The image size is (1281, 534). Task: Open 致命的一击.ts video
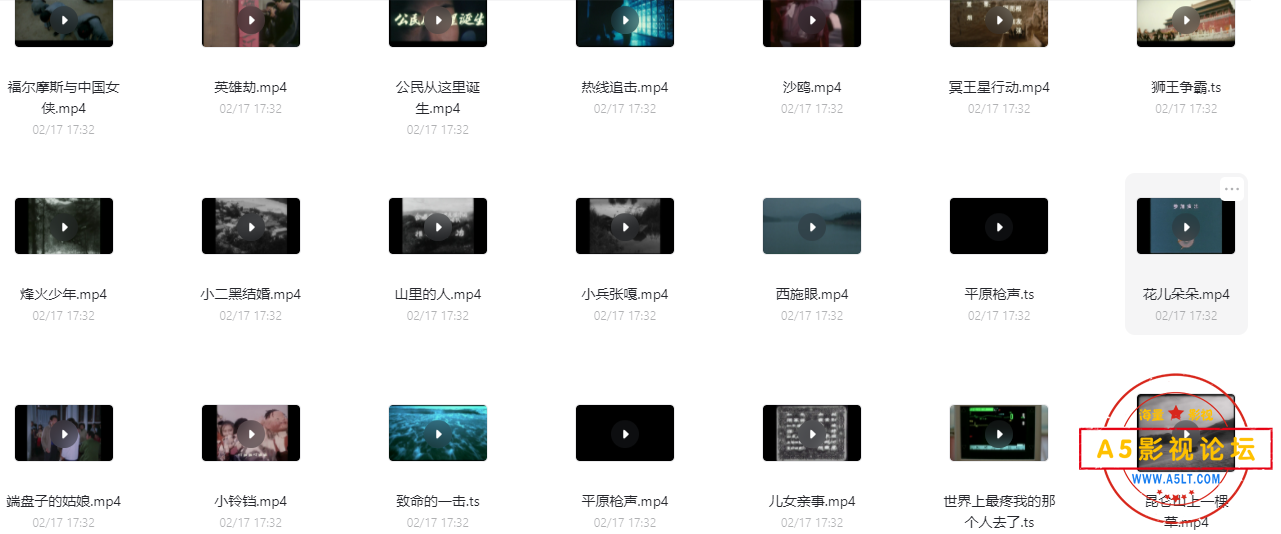pyautogui.click(x=438, y=434)
